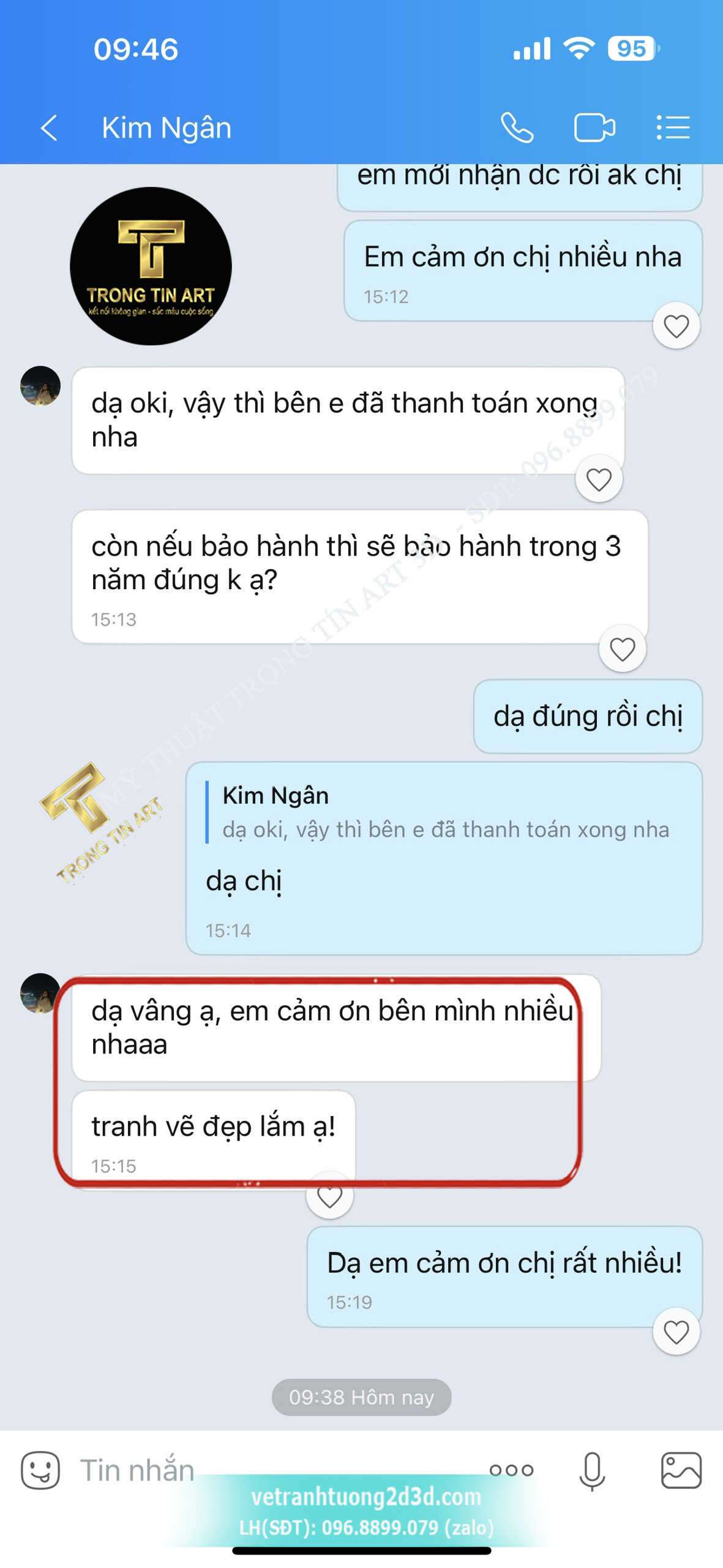Start a video call with Kim Ngân

click(x=594, y=128)
